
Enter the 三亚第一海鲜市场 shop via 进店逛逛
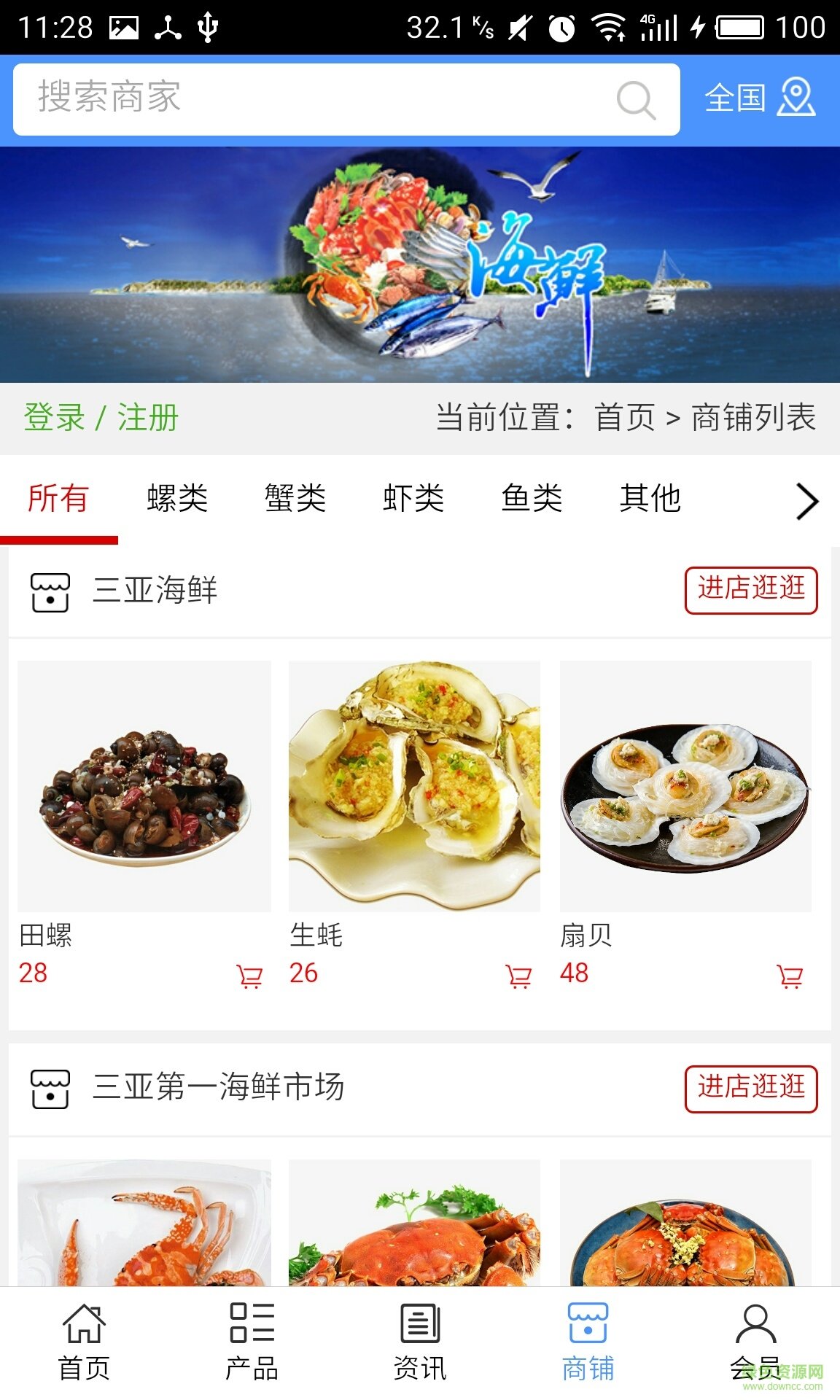coord(751,1089)
